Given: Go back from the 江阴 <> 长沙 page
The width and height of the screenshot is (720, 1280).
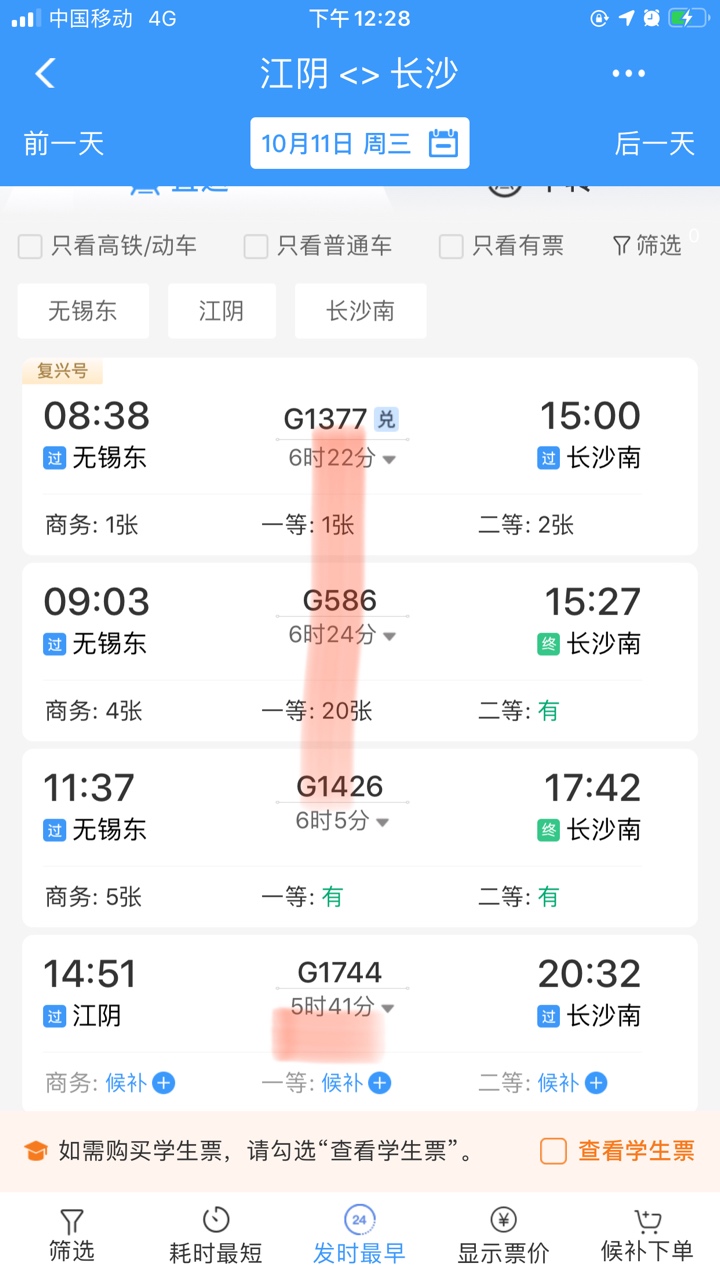Looking at the screenshot, I should pos(45,73).
